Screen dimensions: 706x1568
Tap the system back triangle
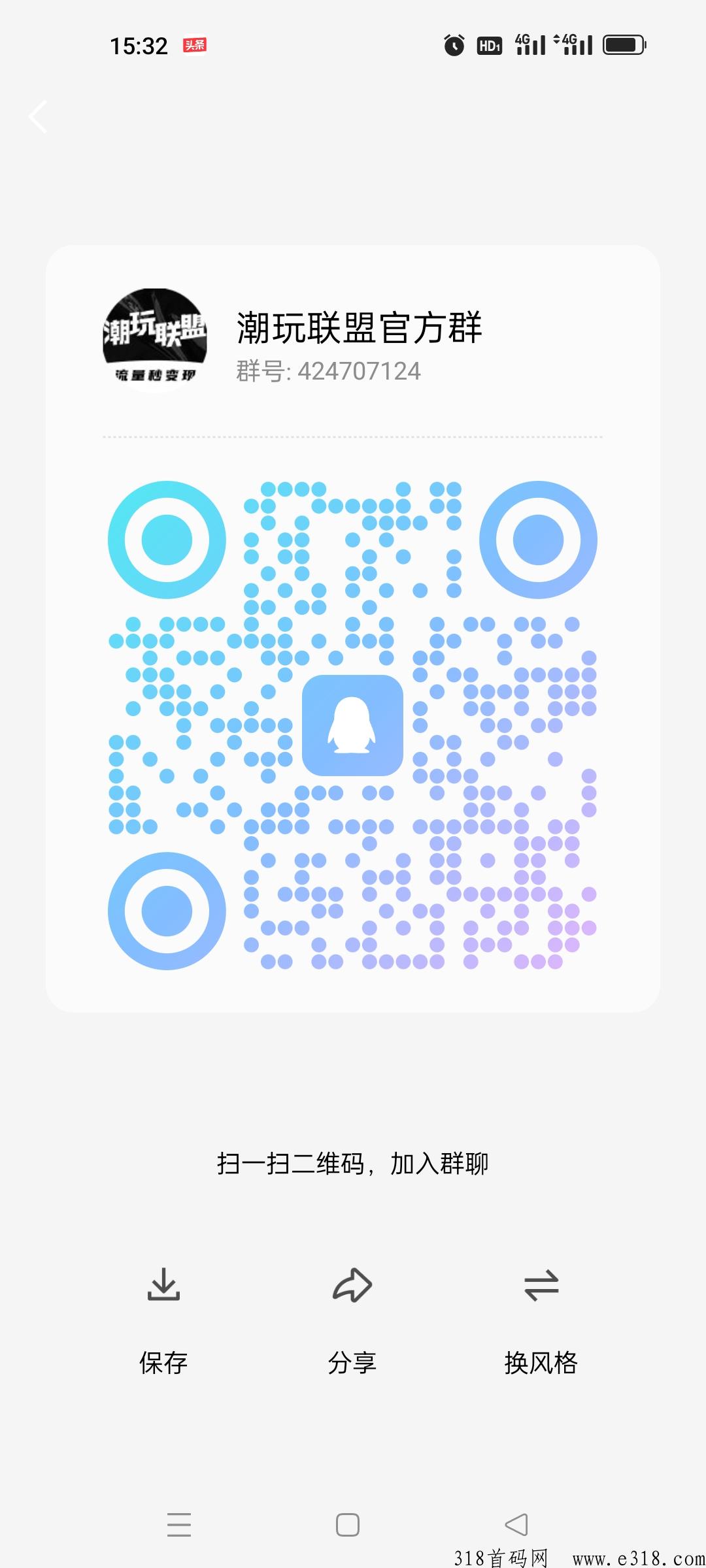pyautogui.click(x=516, y=1525)
